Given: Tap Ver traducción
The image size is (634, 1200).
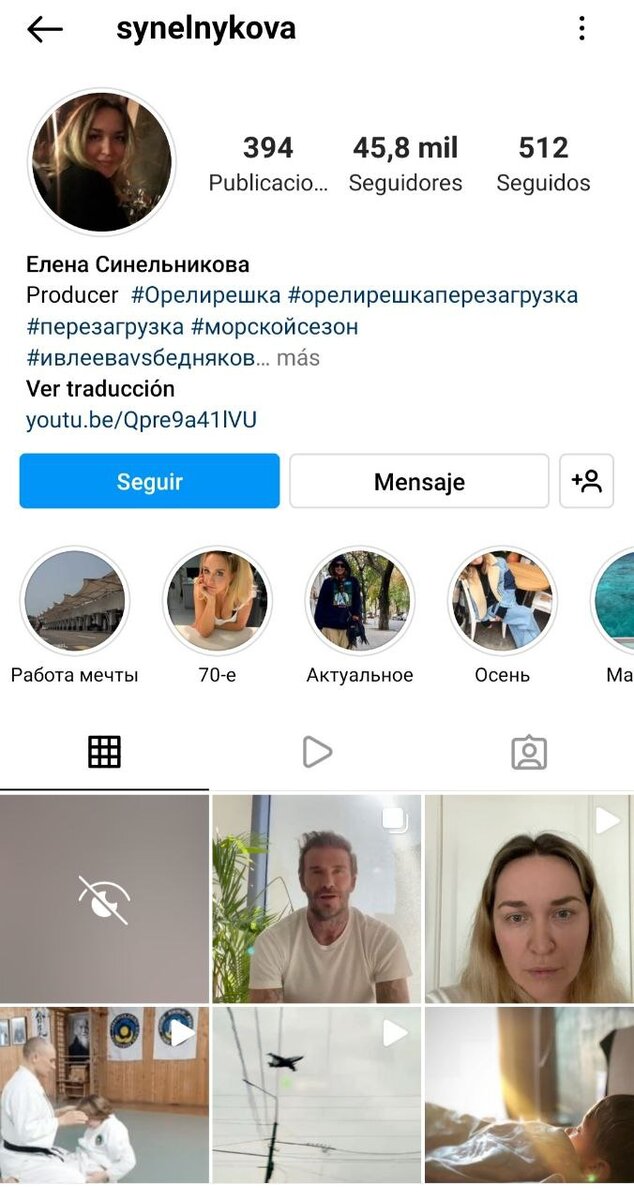Looking at the screenshot, I should point(100,389).
